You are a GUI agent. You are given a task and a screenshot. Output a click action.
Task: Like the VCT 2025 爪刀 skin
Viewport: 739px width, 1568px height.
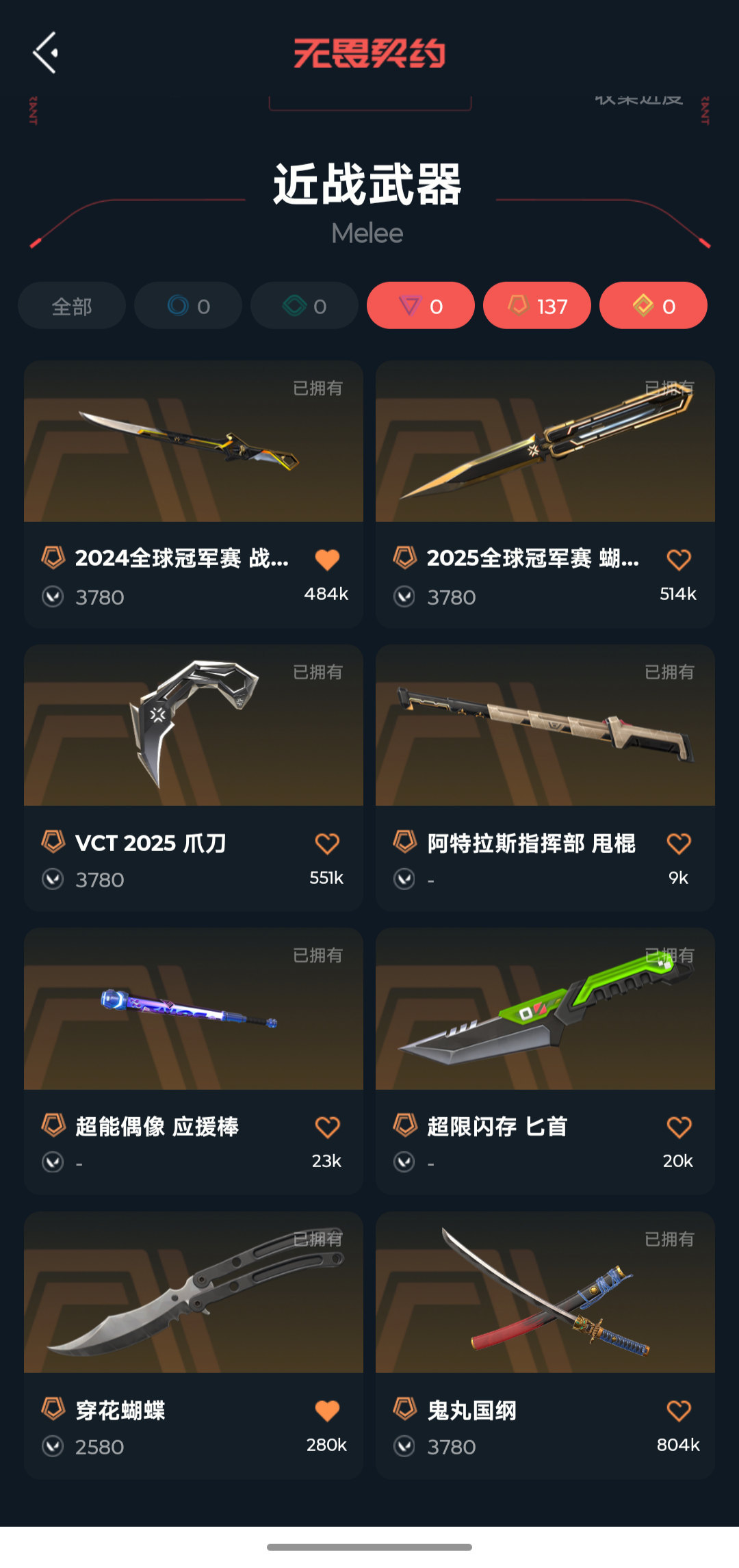327,844
